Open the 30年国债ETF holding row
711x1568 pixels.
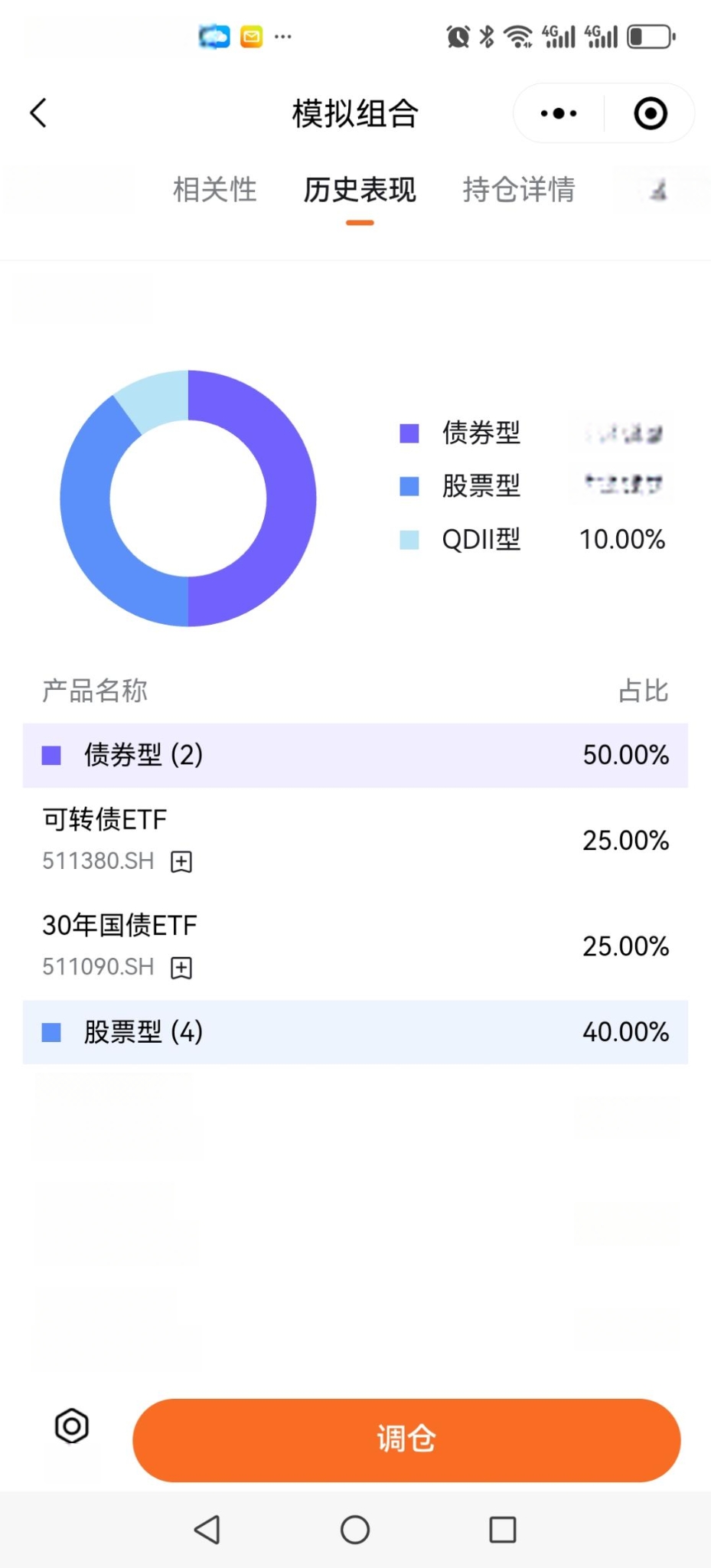355,946
